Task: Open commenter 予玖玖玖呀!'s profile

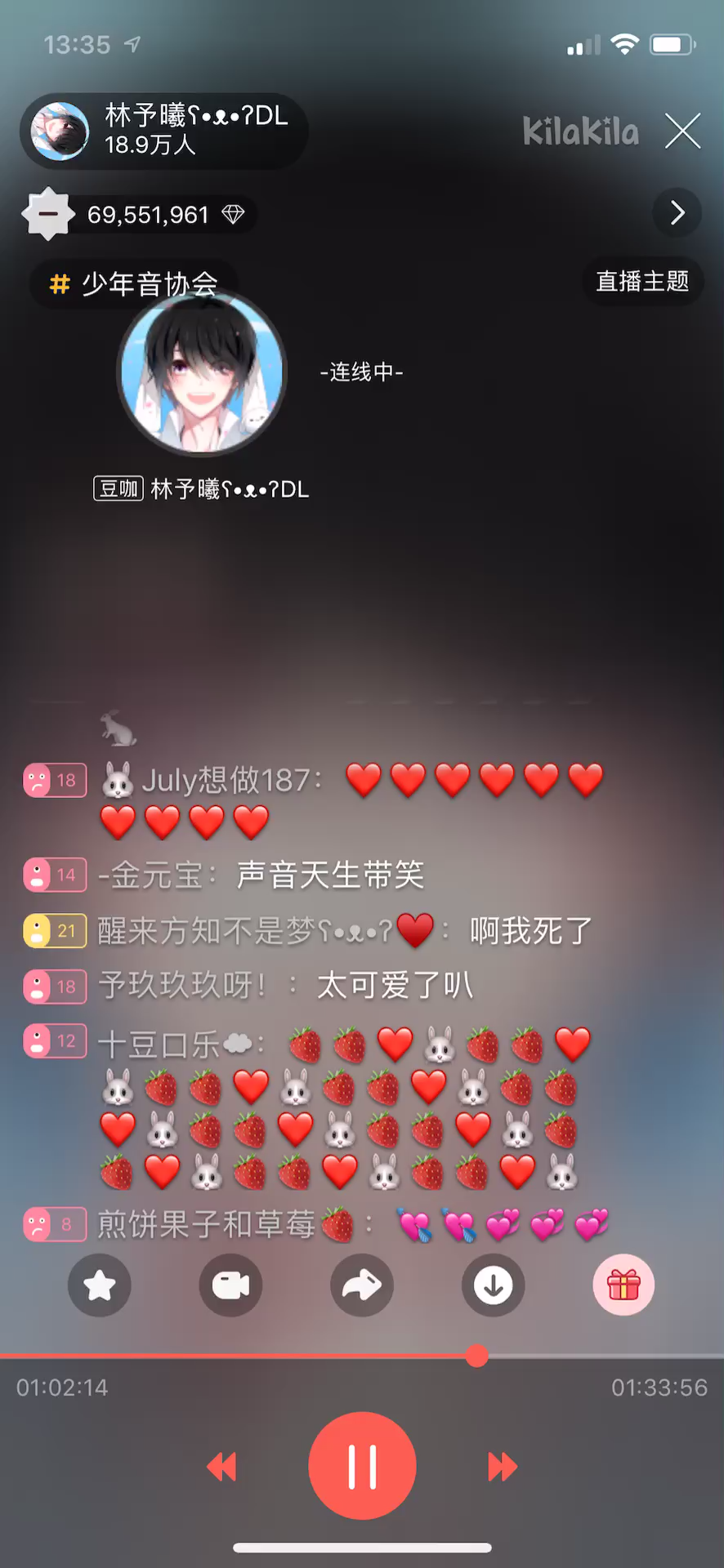Action: click(x=181, y=986)
